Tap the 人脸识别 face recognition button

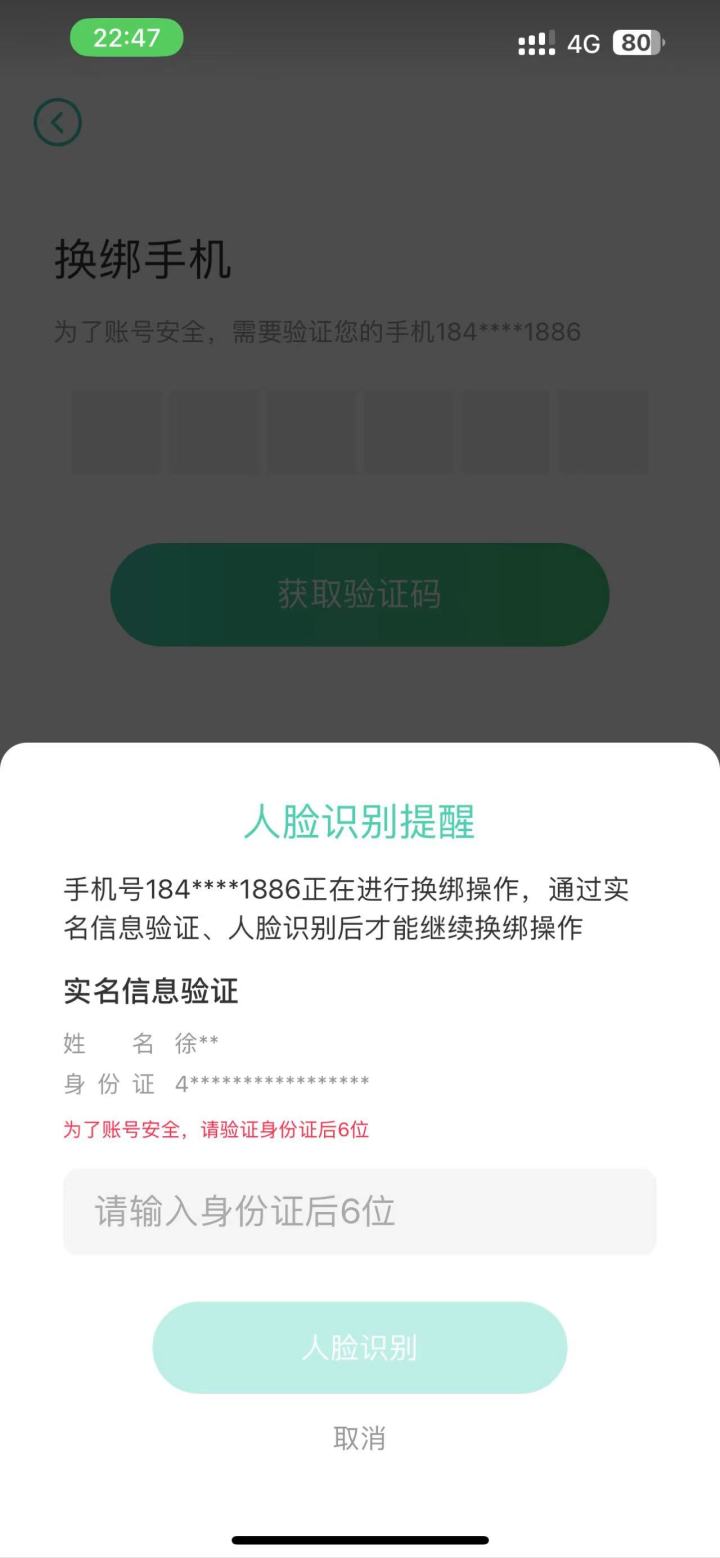click(358, 1347)
